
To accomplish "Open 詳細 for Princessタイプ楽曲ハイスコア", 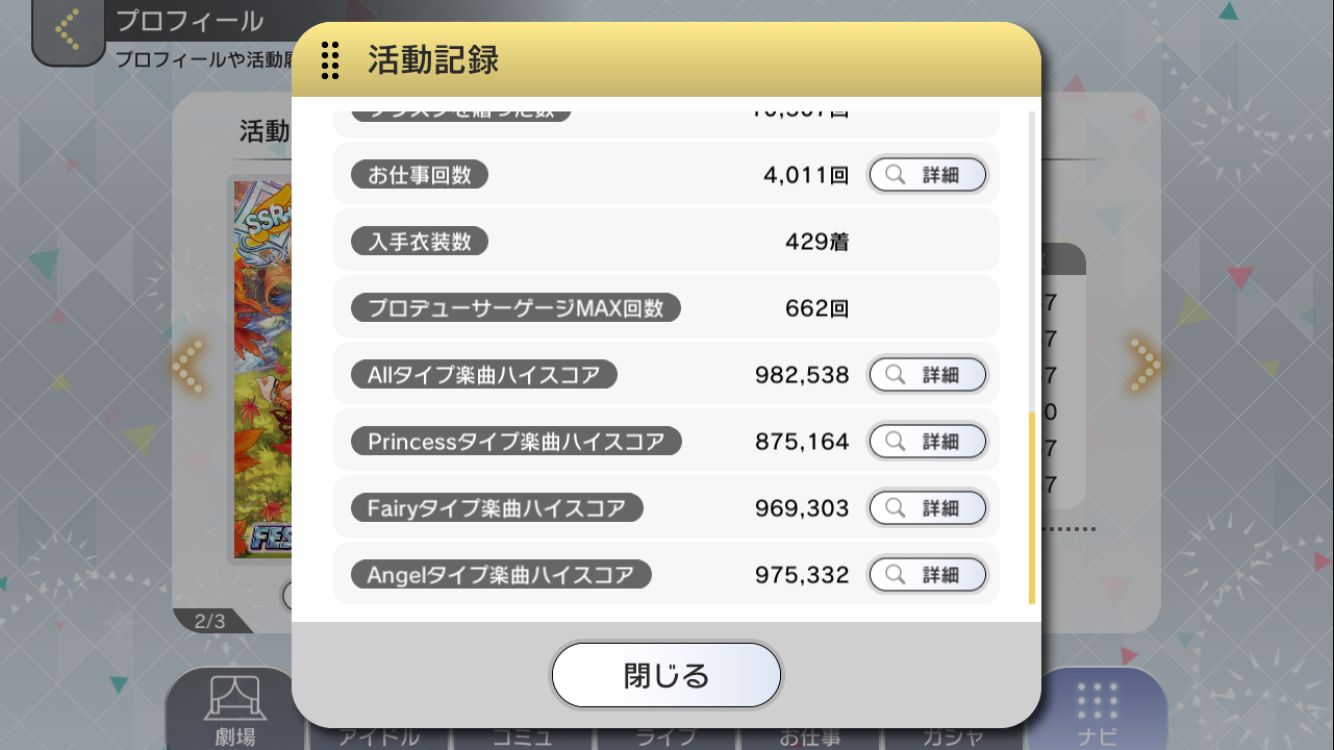I will 927,441.
